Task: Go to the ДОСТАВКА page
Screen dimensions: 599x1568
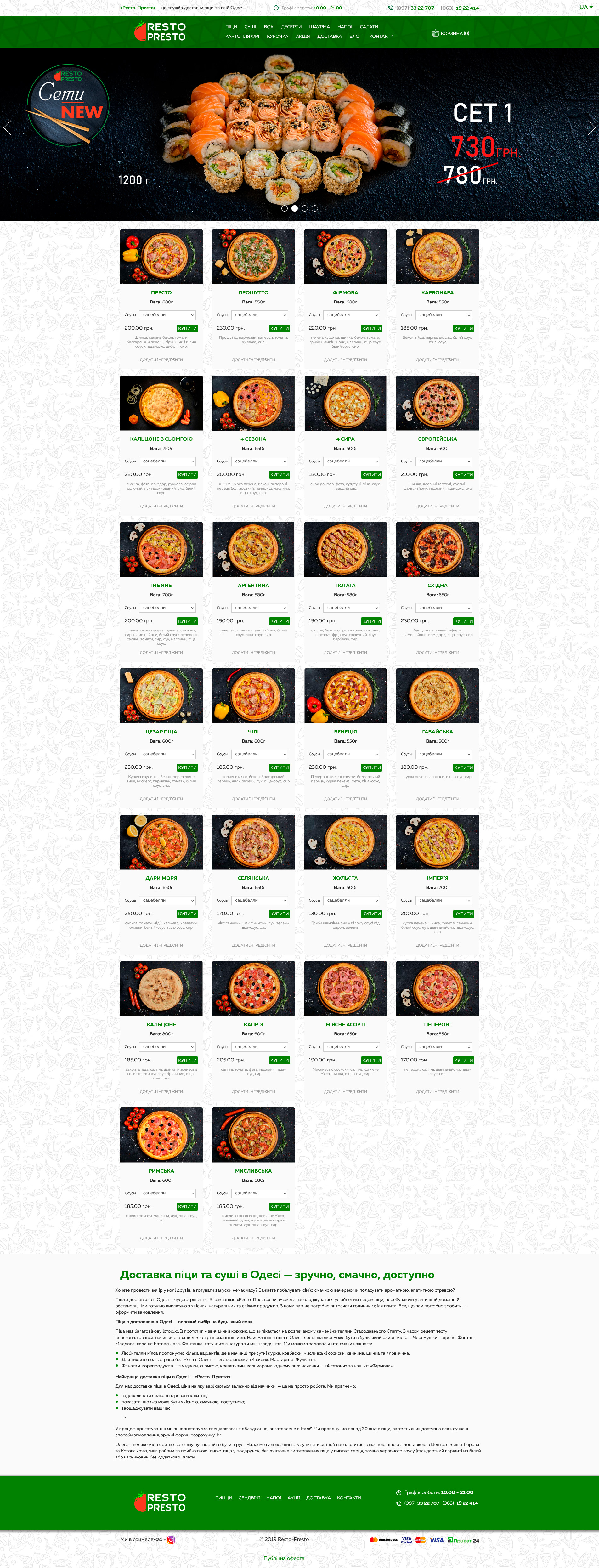Action: pos(329,37)
